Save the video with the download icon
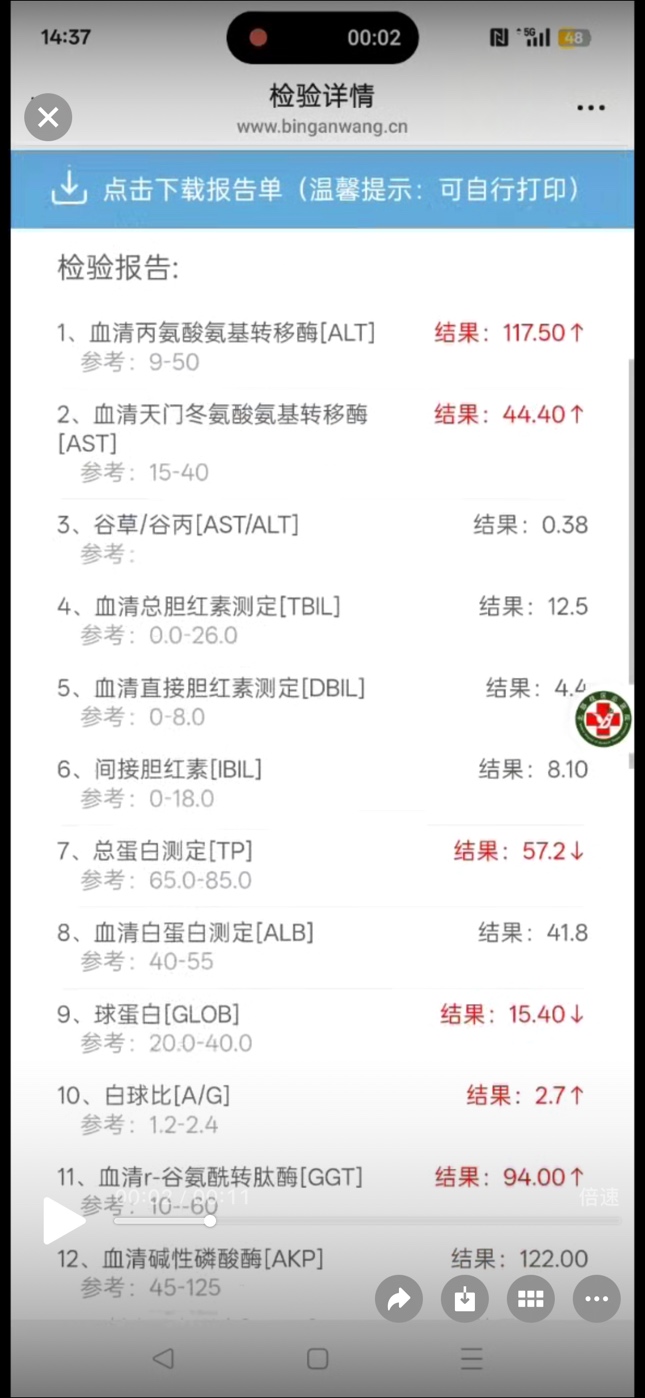This screenshot has height=1398, width=645. (x=465, y=1299)
